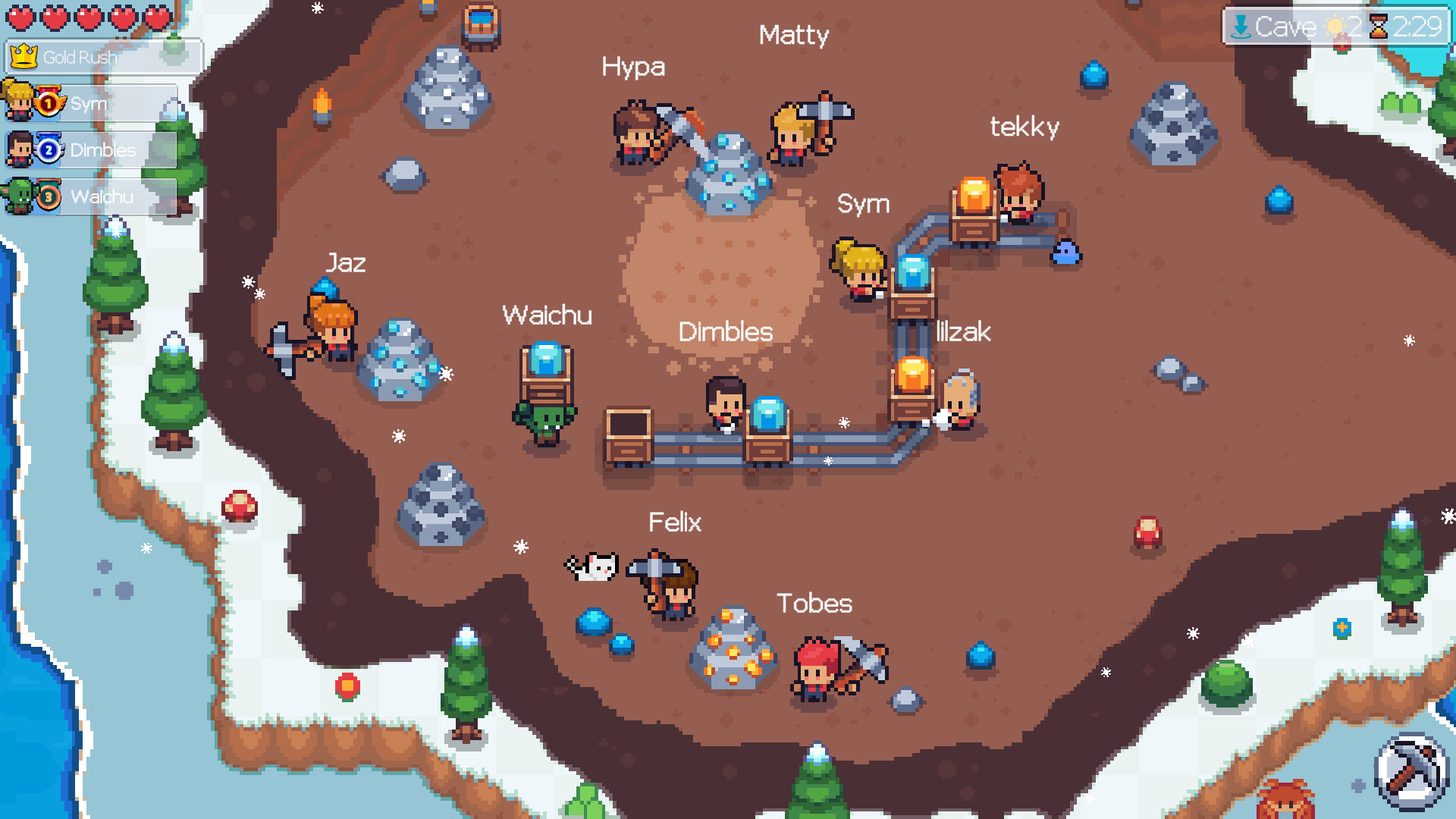The image size is (1456, 819).
Task: Select Sym in the leaderboard
Action: (91, 103)
